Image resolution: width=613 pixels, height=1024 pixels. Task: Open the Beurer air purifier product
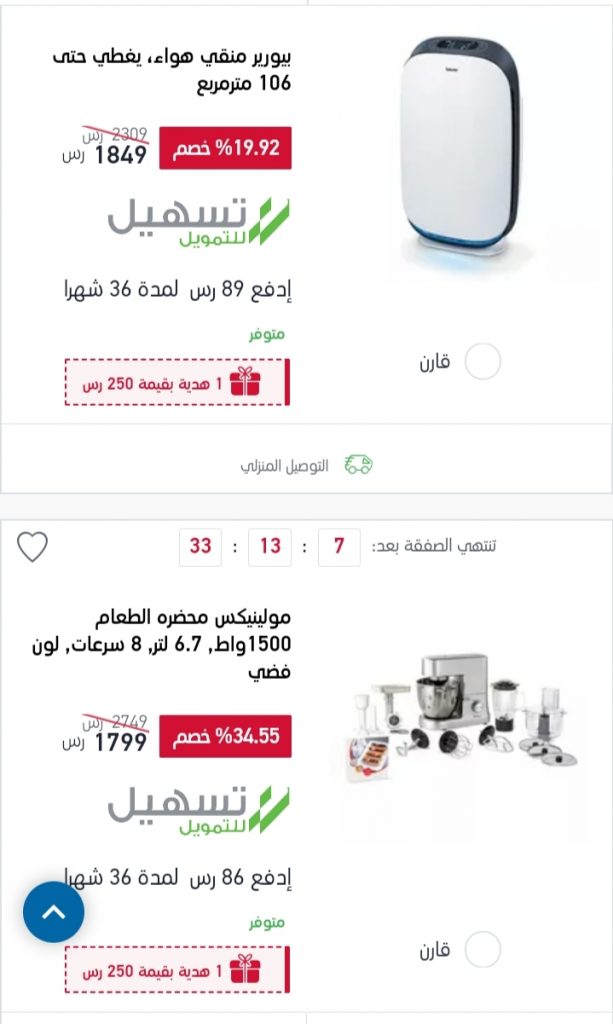click(x=461, y=147)
